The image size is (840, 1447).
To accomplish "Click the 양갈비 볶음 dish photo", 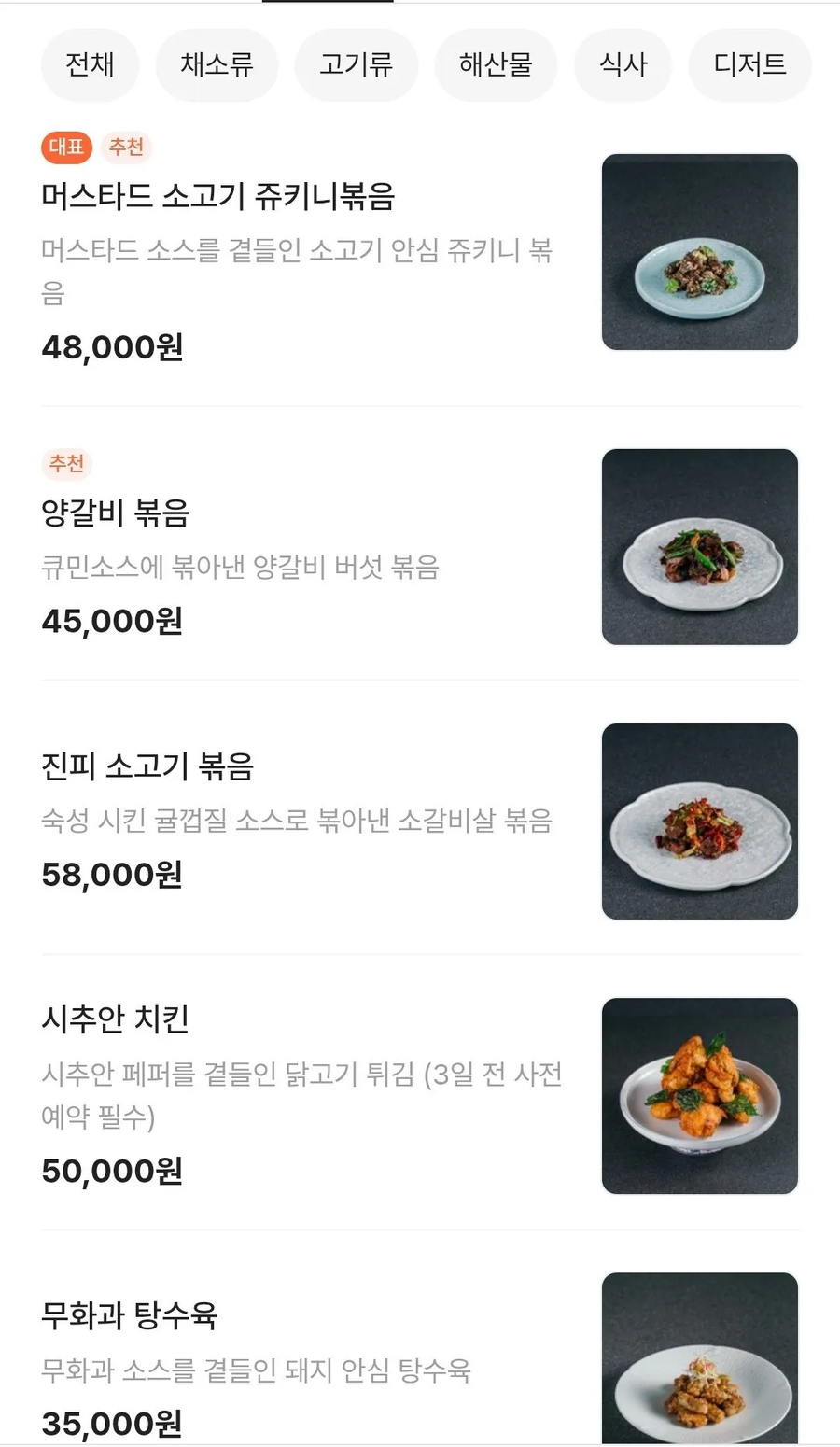I will pyautogui.click(x=700, y=546).
